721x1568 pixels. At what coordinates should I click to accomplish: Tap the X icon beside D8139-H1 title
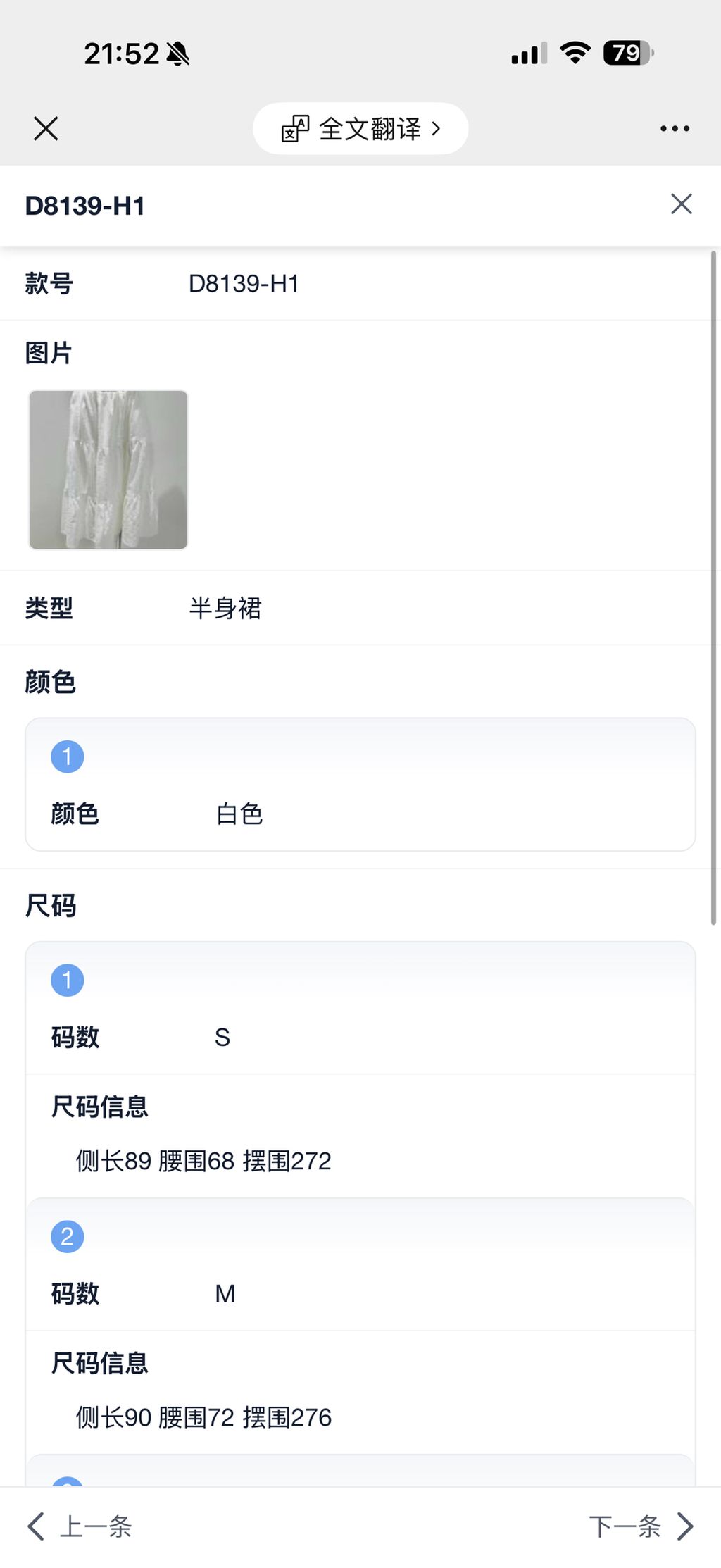[x=680, y=204]
